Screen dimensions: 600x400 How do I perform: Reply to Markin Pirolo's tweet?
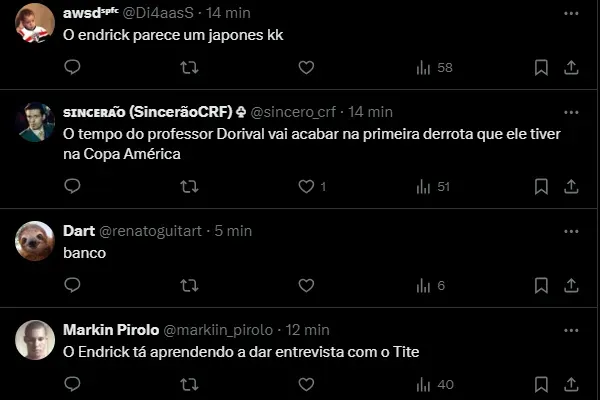click(x=72, y=384)
